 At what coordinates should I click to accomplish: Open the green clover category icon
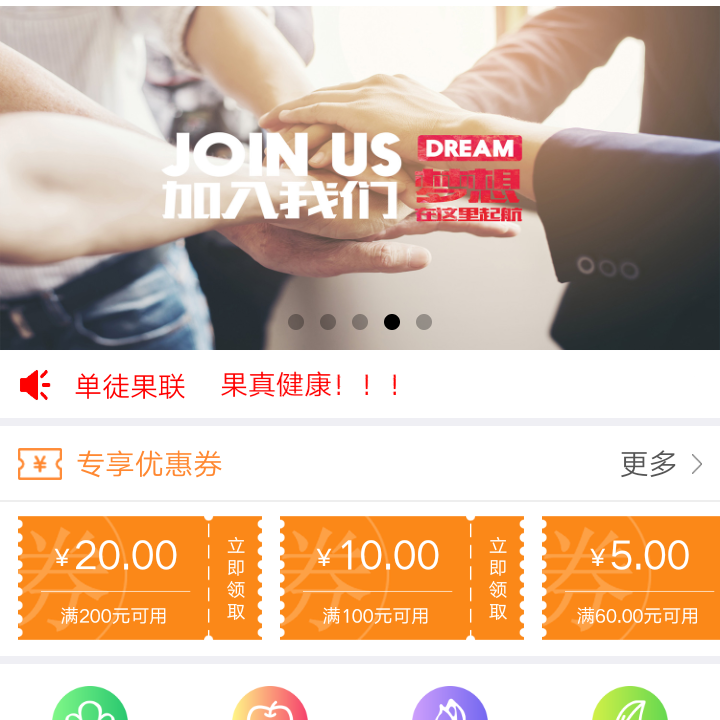click(x=90, y=706)
